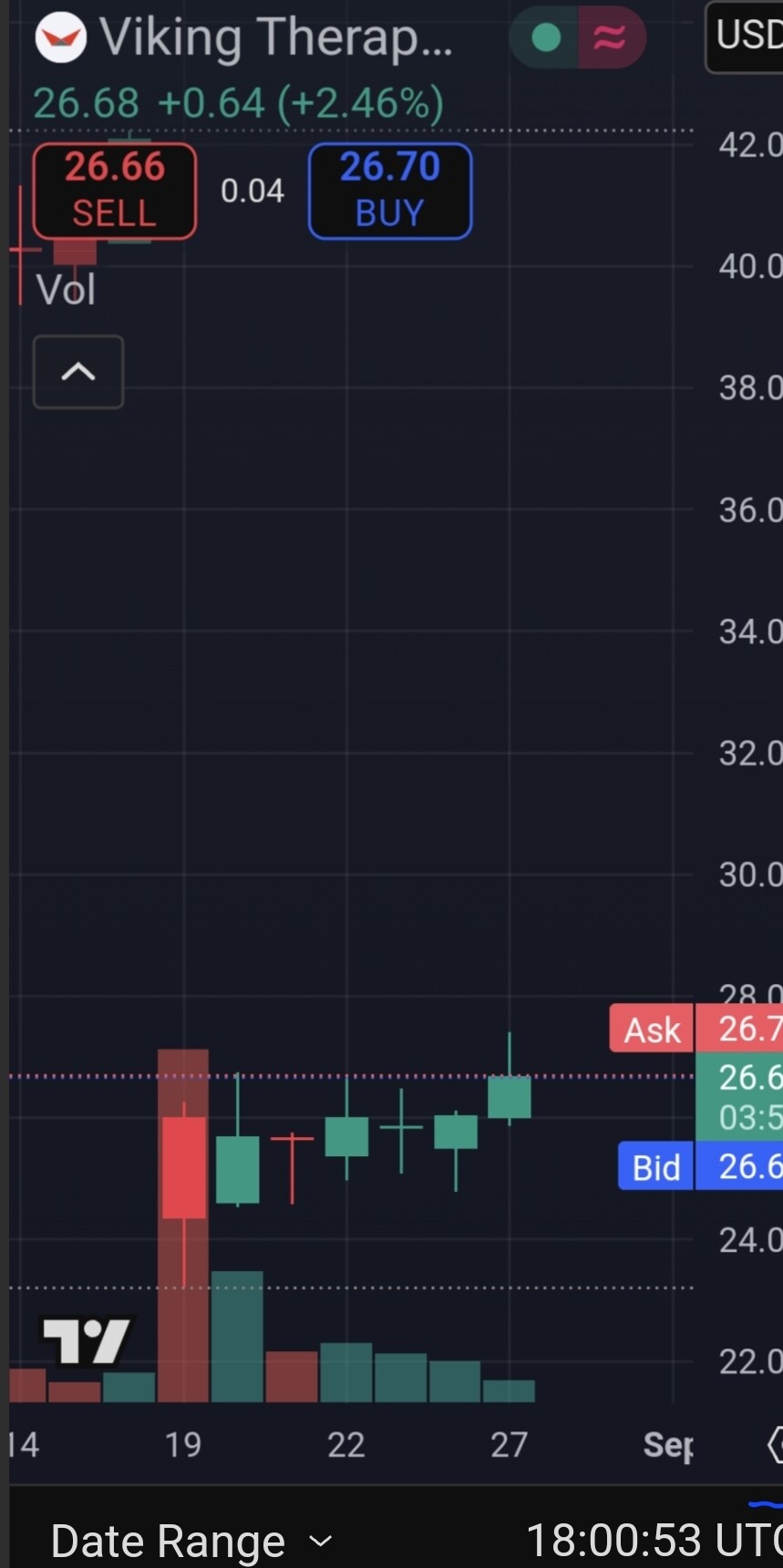Tap the 26.66 SELL button
Image resolution: width=783 pixels, height=1568 pixels.
coord(115,191)
